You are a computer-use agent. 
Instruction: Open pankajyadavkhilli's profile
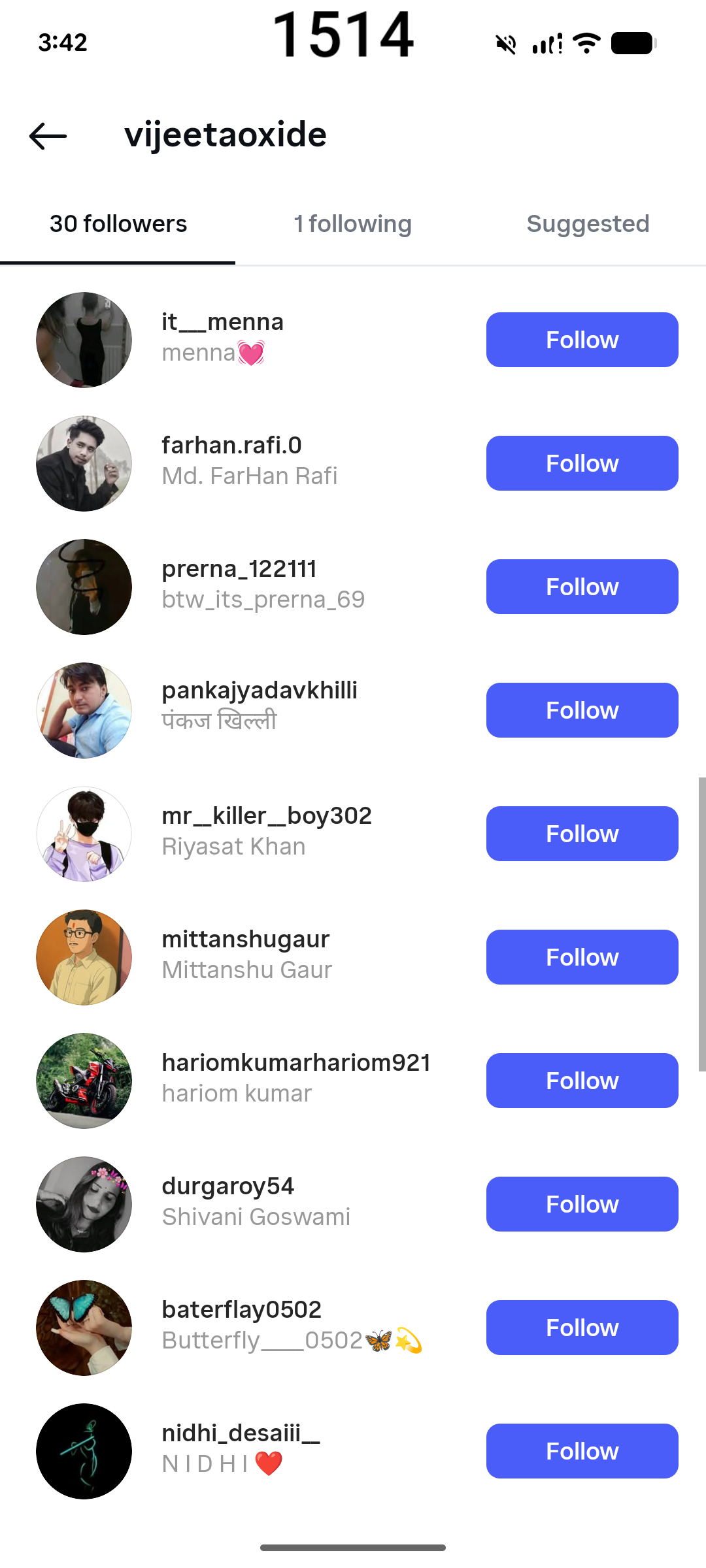259,691
